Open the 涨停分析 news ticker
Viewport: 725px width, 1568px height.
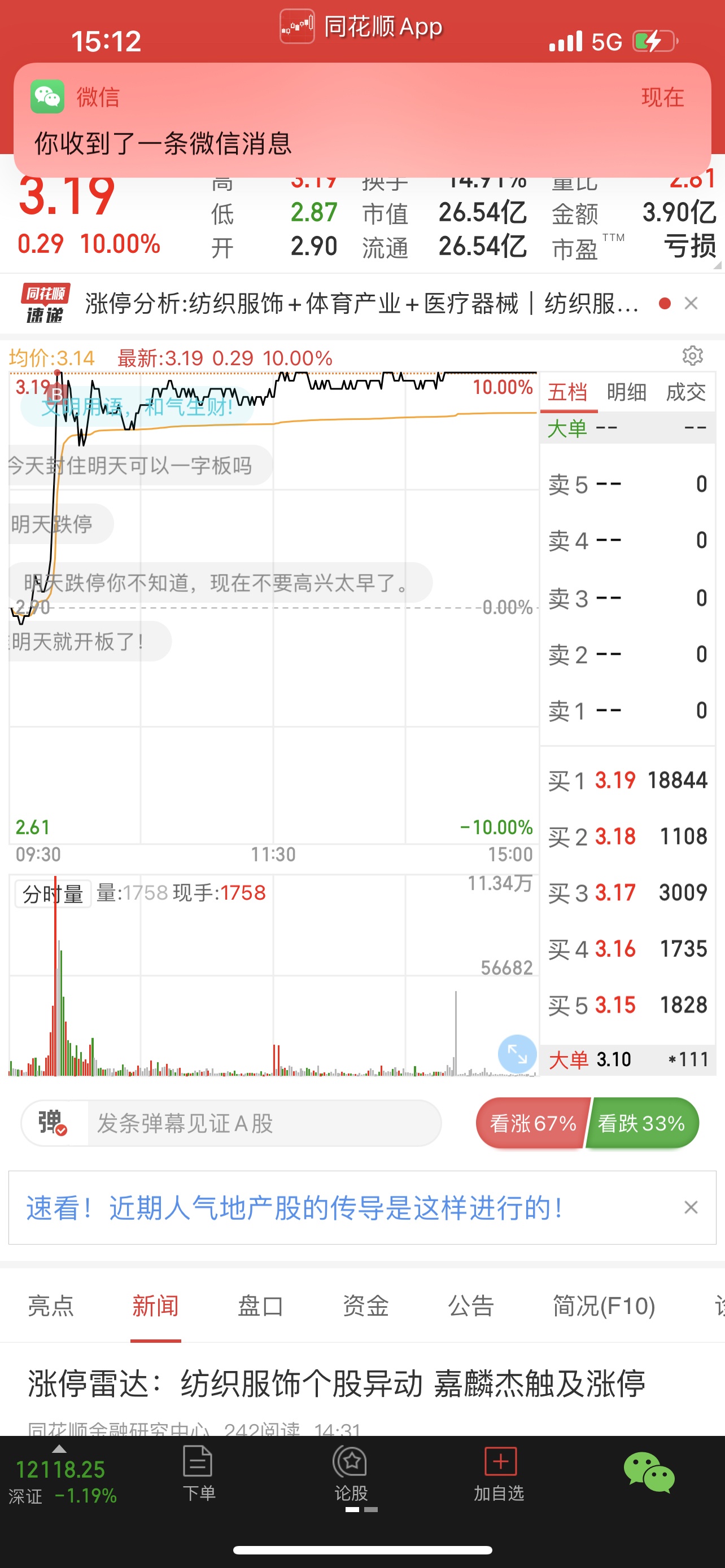[362, 303]
